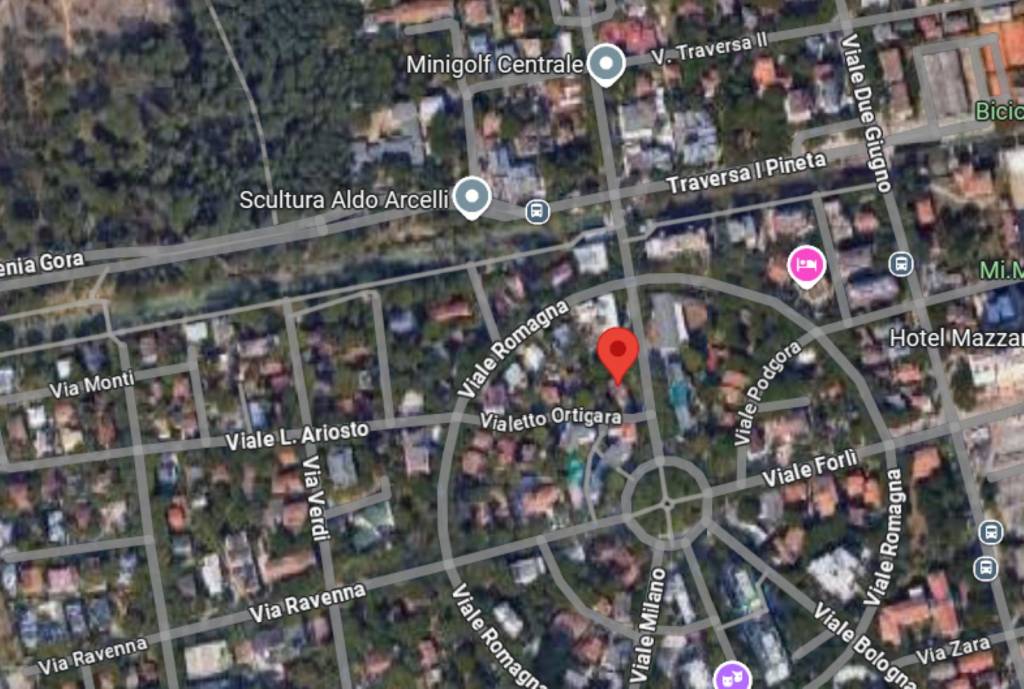Select the bus stop on Viale Due Giugno
This screenshot has height=689, width=1024.
tap(900, 264)
